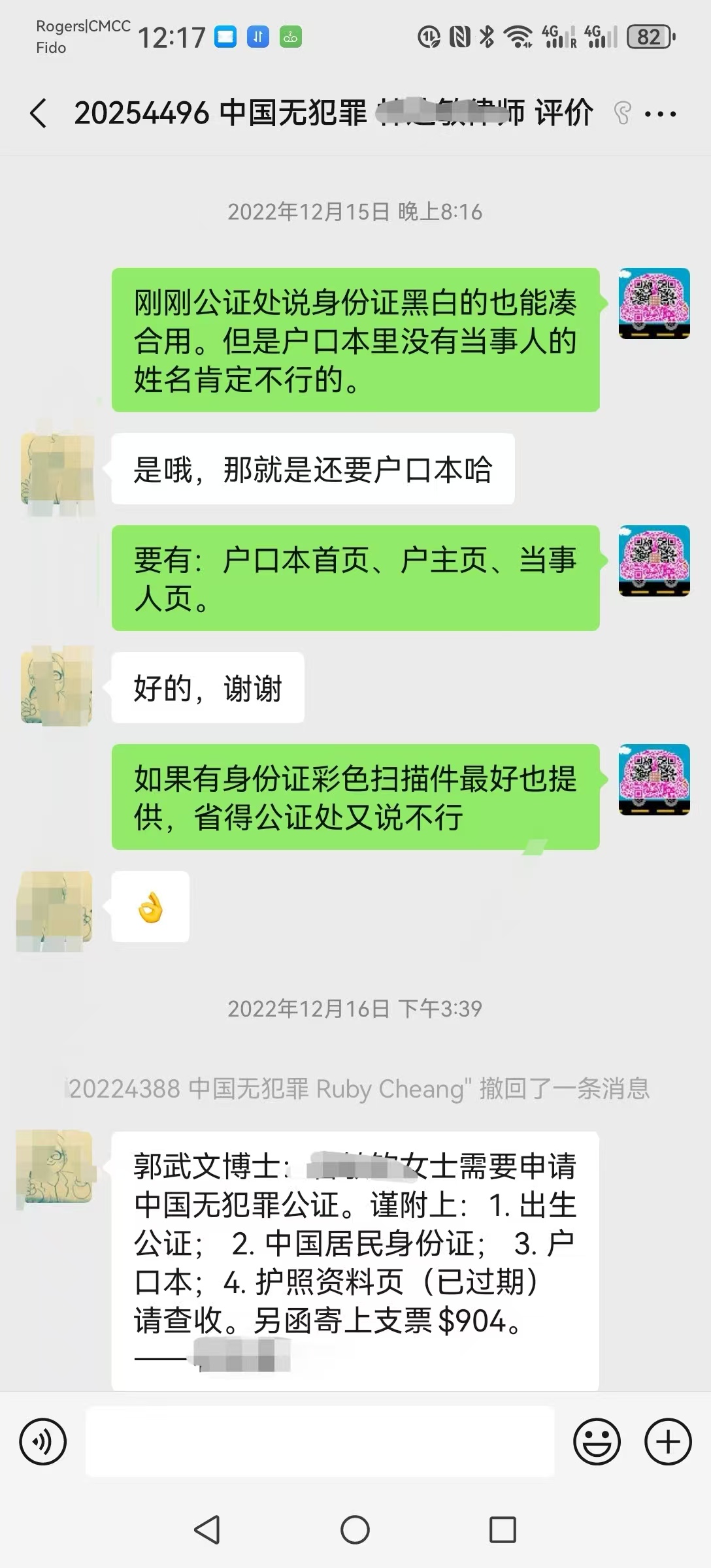711x1568 pixels.
Task: Open the chat's three-dot menu
Action: pyautogui.click(x=660, y=114)
